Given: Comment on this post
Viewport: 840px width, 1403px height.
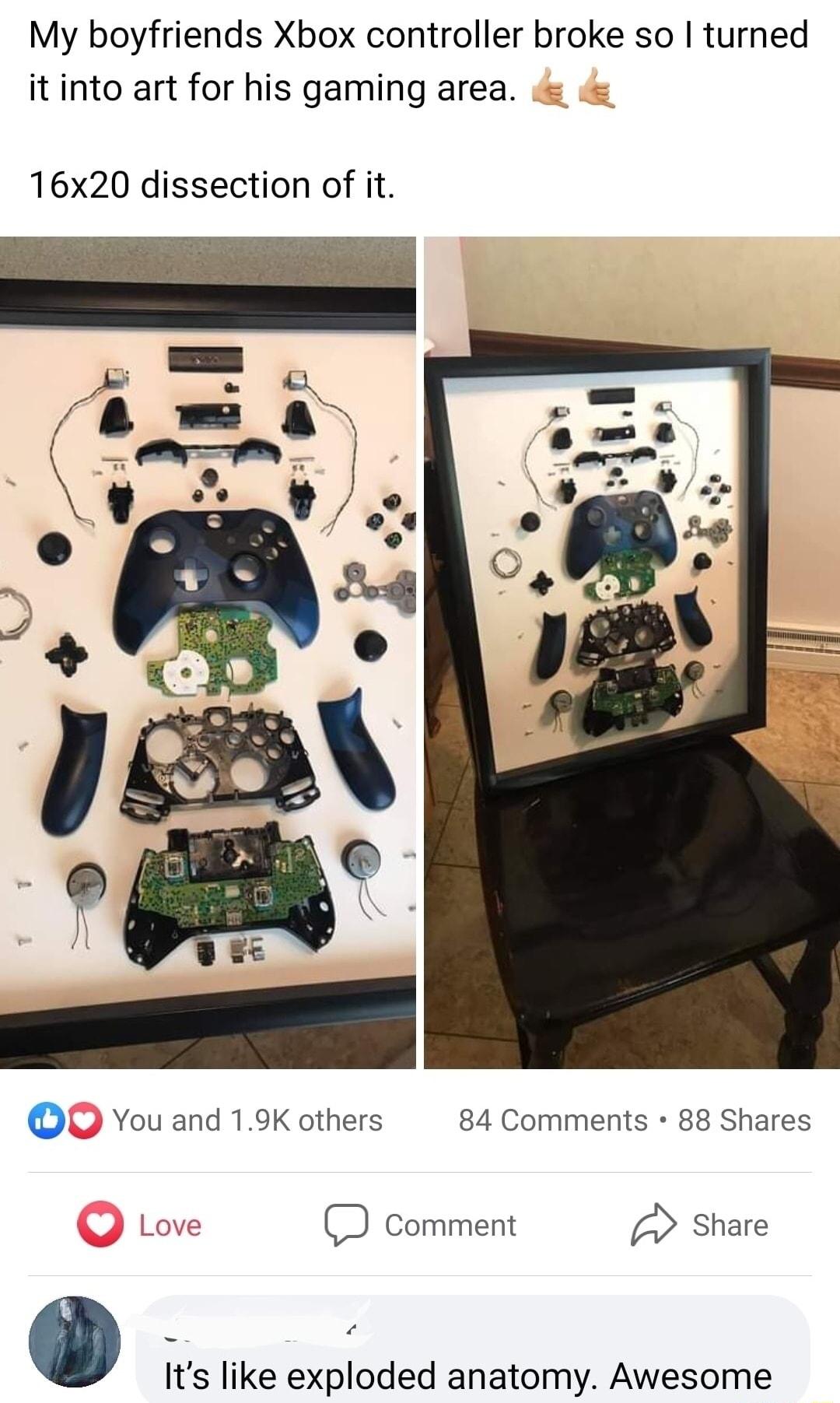Looking at the screenshot, I should coord(421,1225).
